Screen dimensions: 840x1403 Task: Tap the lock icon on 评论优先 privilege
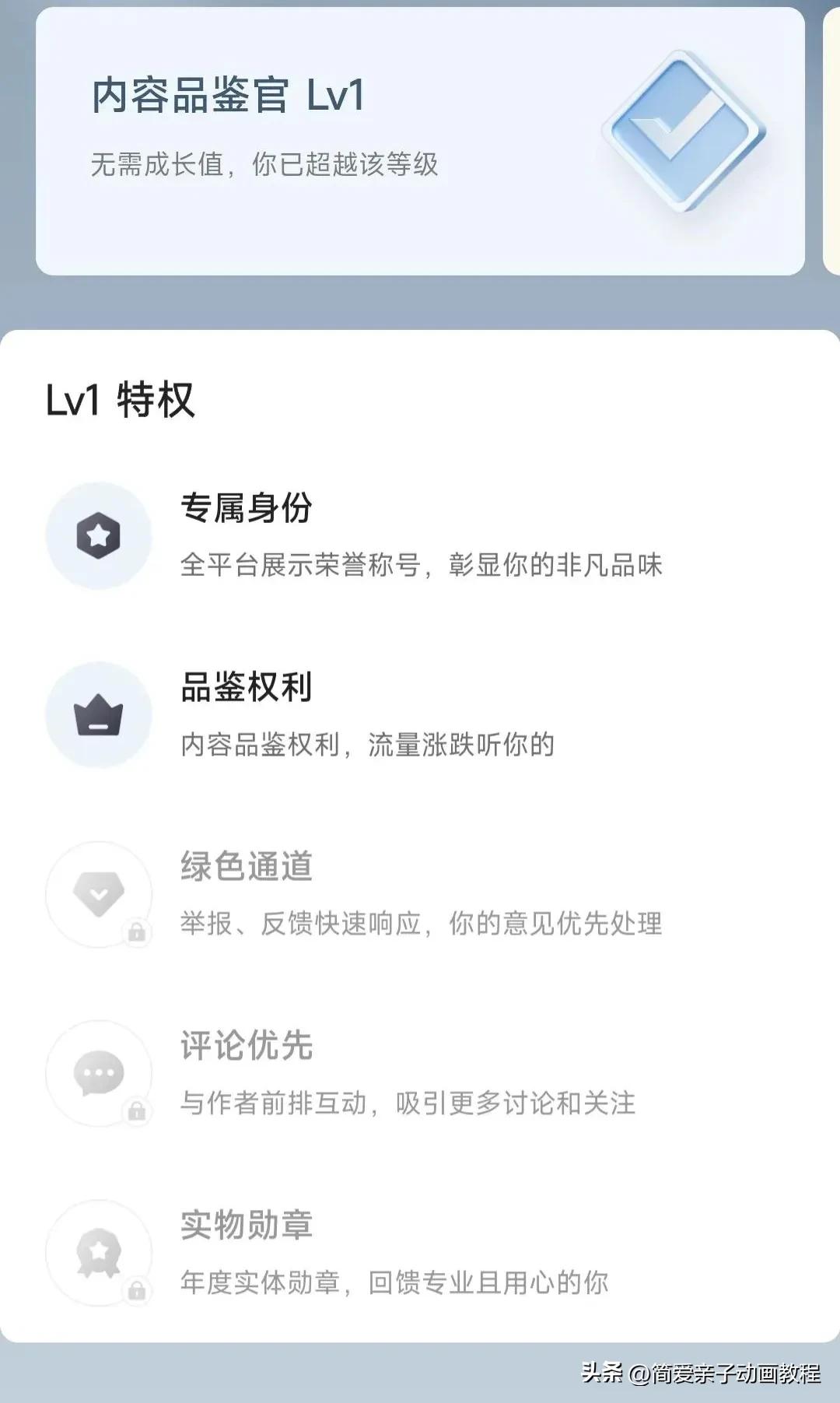tap(137, 1110)
